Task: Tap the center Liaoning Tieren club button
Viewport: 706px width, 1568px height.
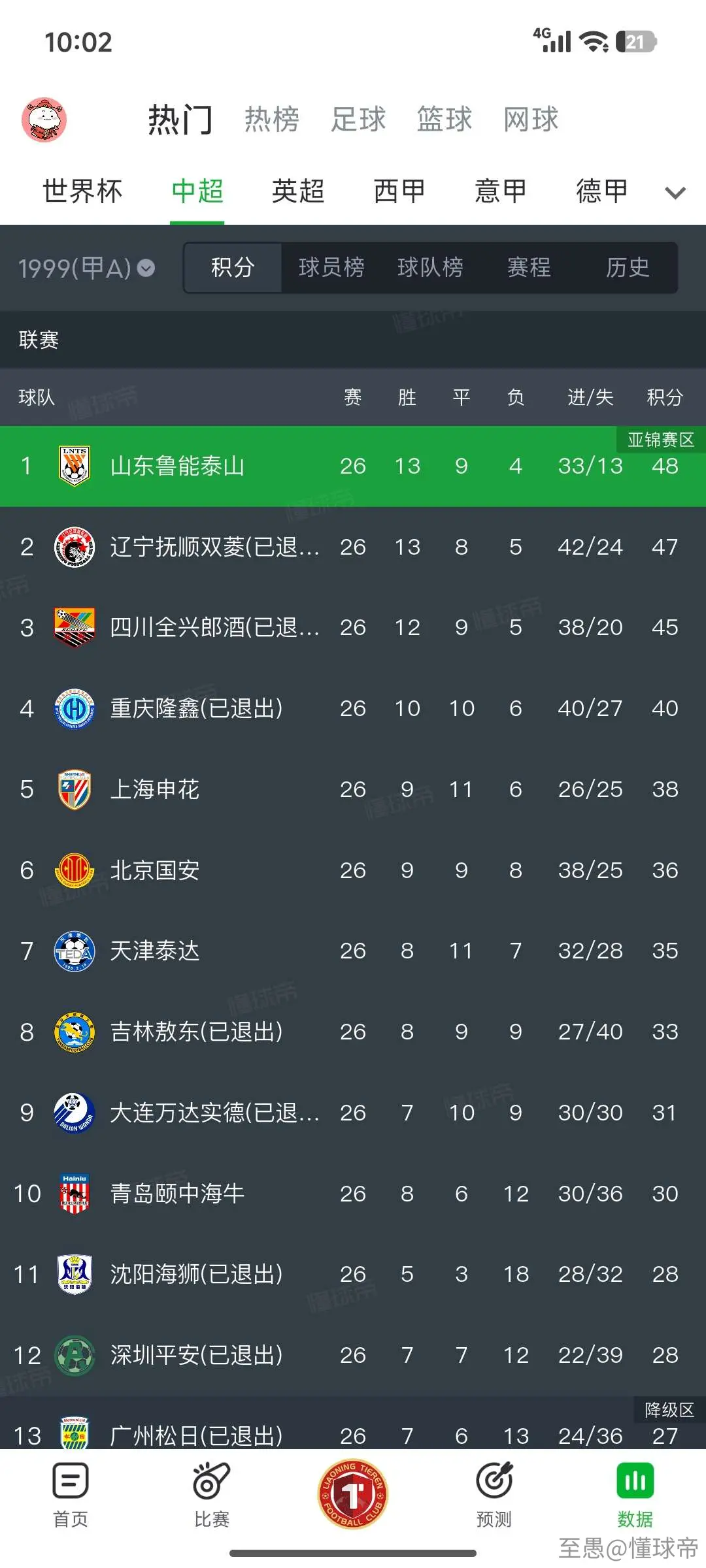Action: tap(353, 1494)
